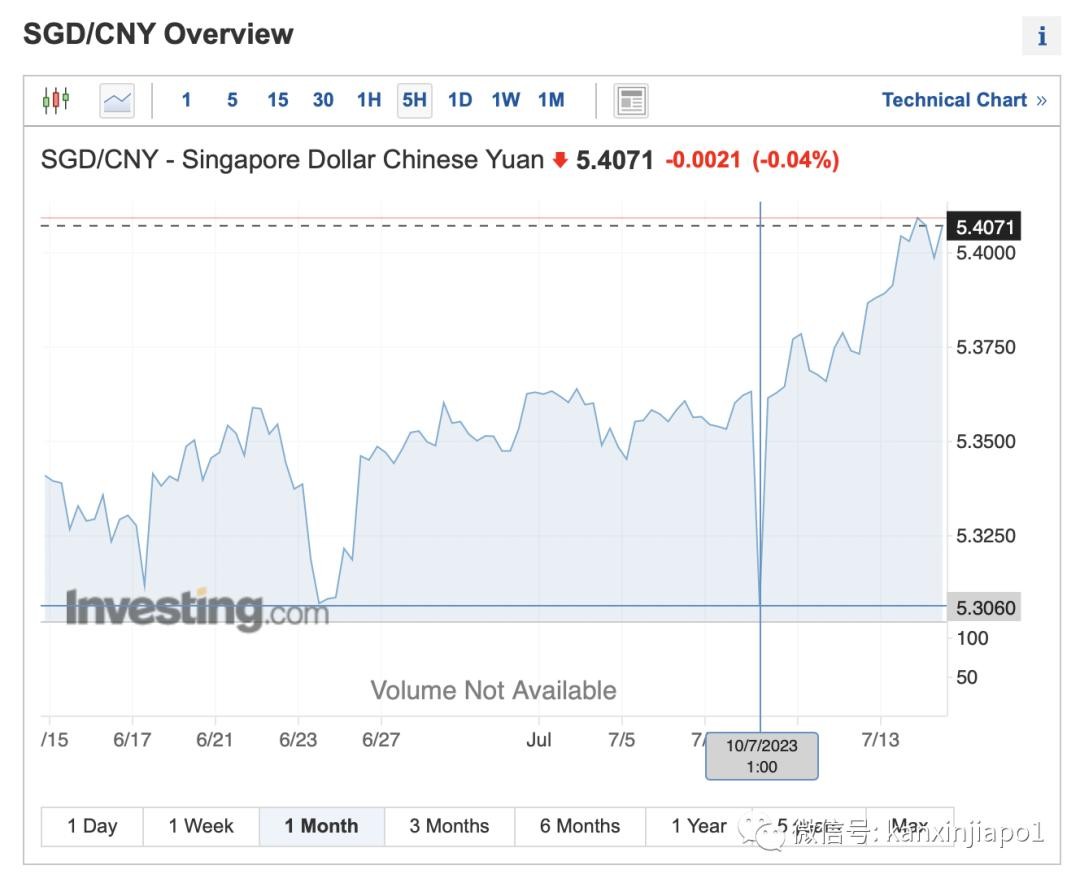1080x883 pixels.
Task: Change range to 6 Months
Action: [x=580, y=826]
